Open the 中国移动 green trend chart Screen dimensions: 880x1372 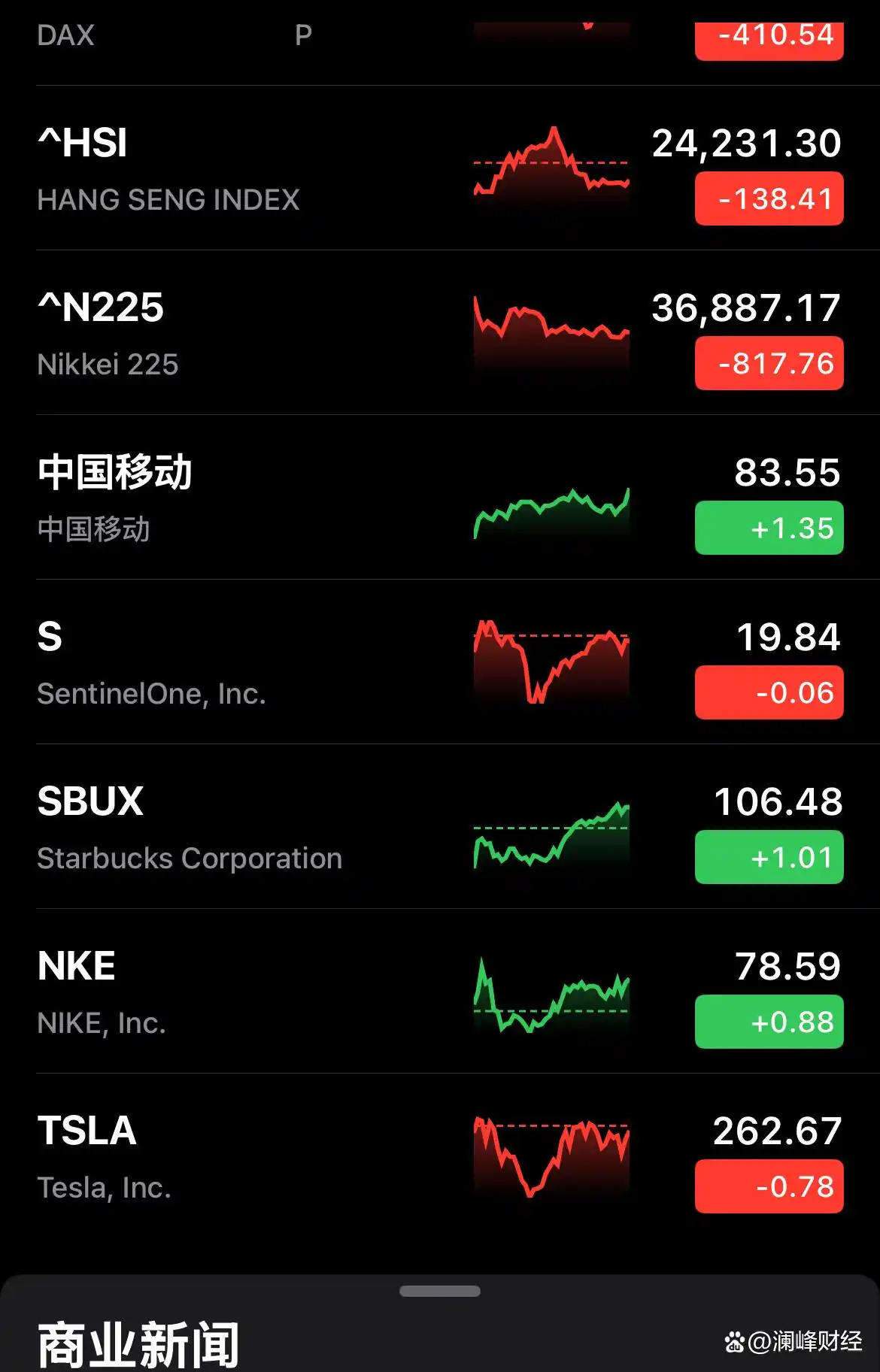(x=551, y=507)
